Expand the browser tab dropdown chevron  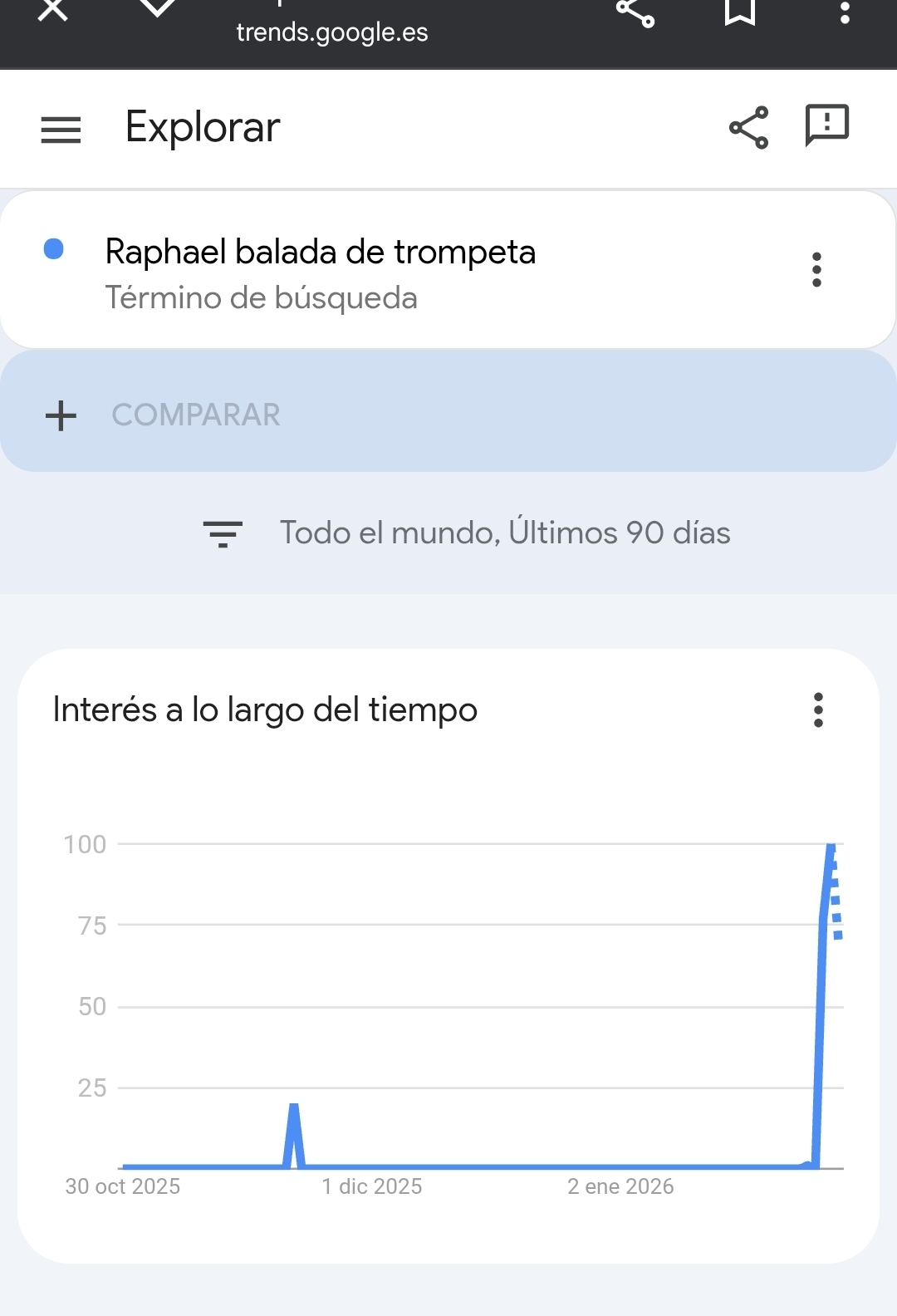coord(157,8)
